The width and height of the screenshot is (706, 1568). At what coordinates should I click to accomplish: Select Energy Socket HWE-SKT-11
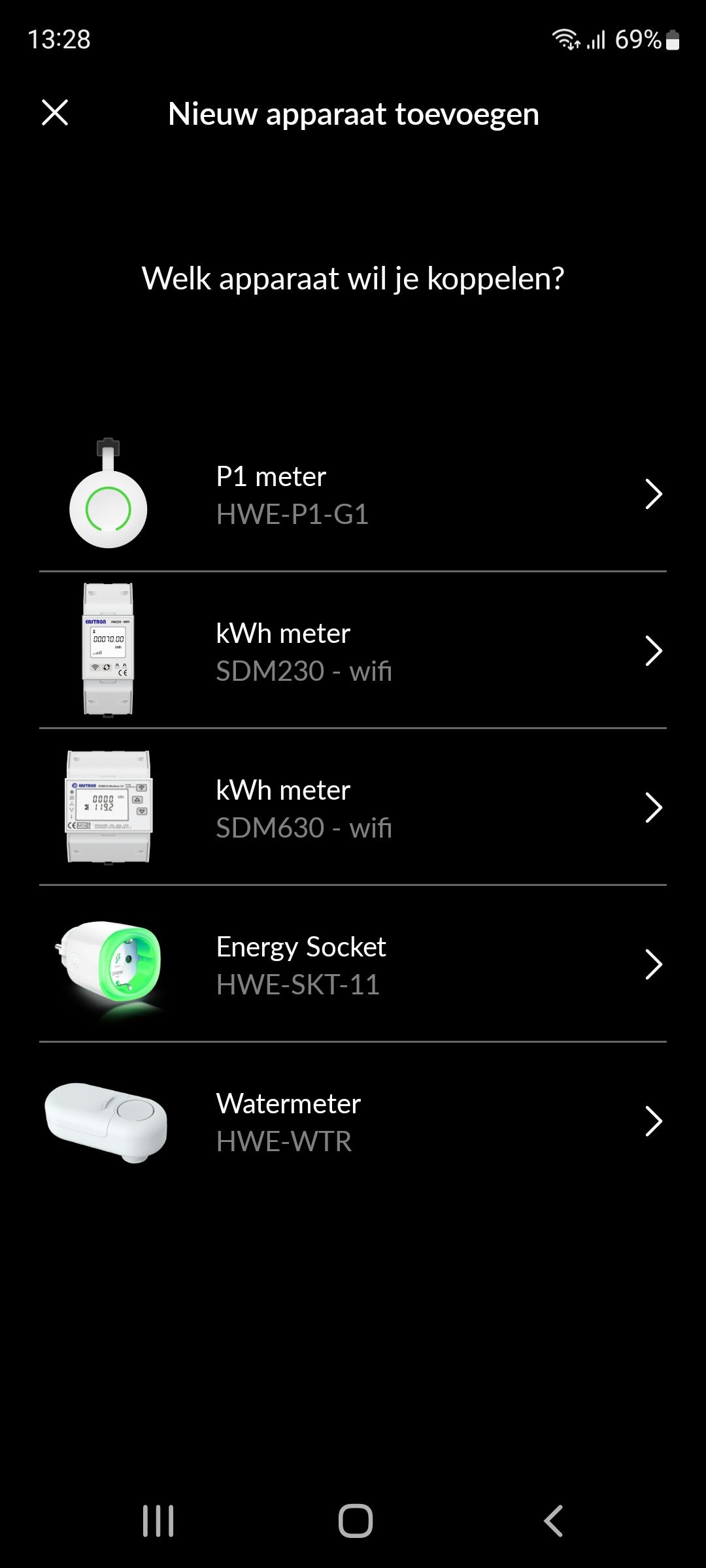[353, 964]
